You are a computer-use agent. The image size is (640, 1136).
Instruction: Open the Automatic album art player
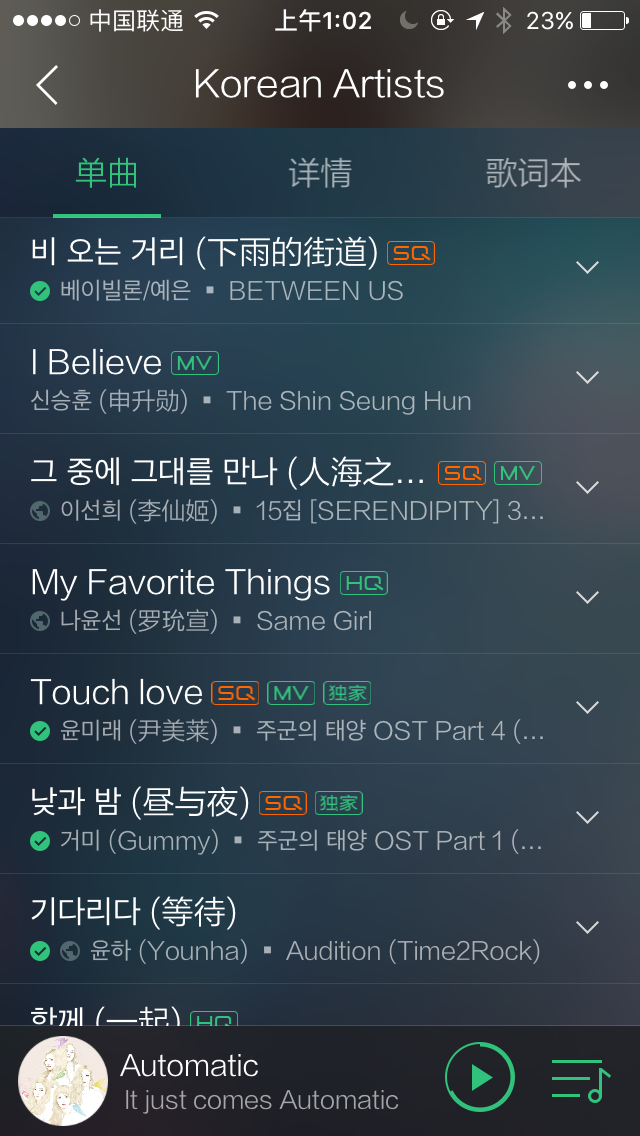[x=63, y=1081]
